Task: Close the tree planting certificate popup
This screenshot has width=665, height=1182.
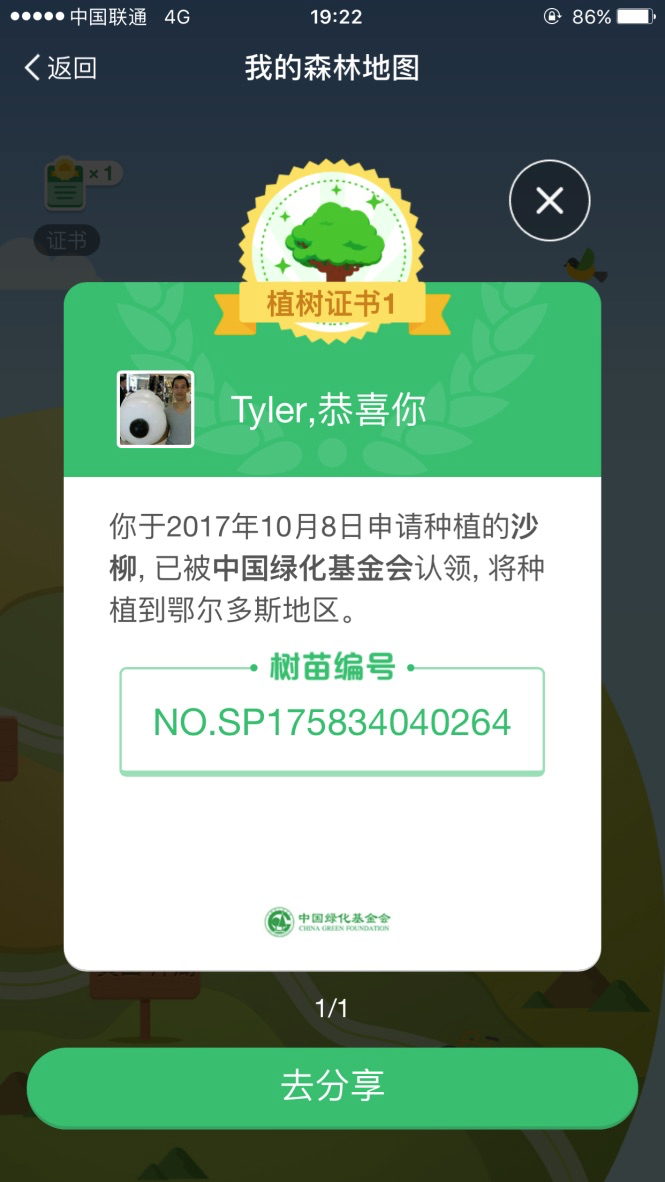Action: 549,201
